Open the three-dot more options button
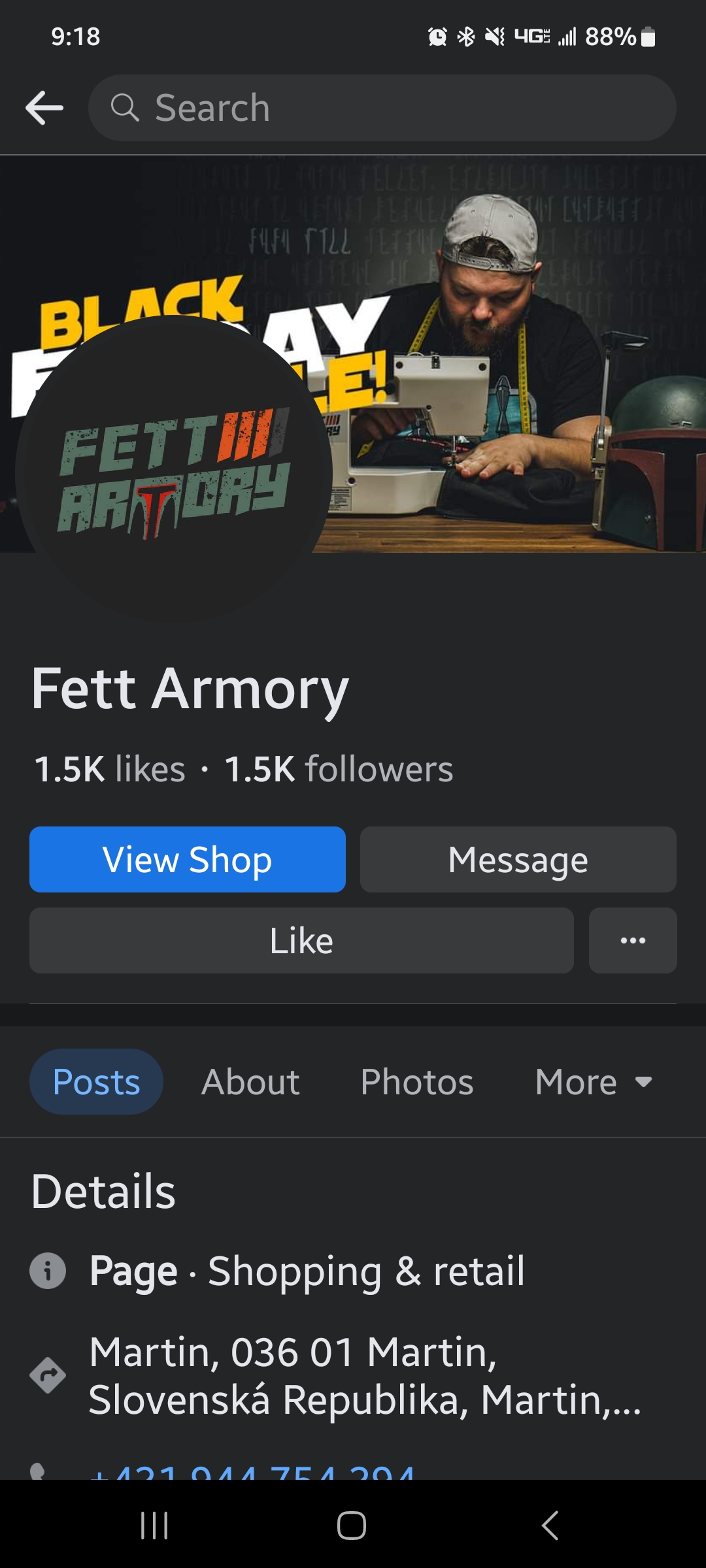The image size is (706, 1568). [633, 940]
